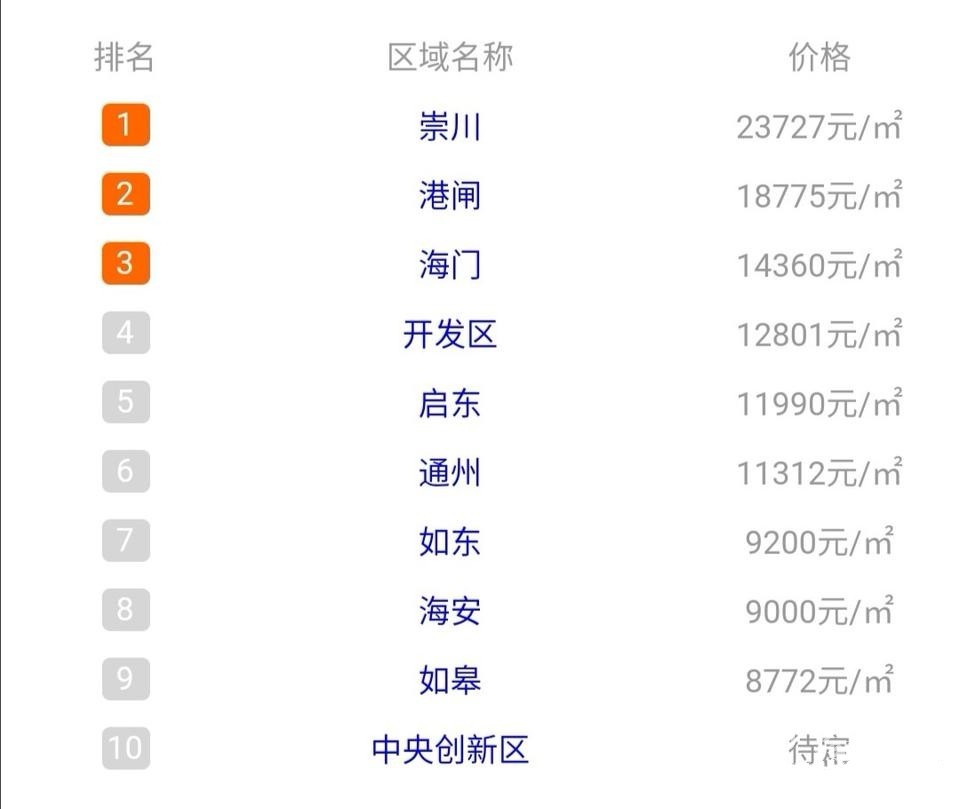View 如皋 district details

[x=449, y=680]
